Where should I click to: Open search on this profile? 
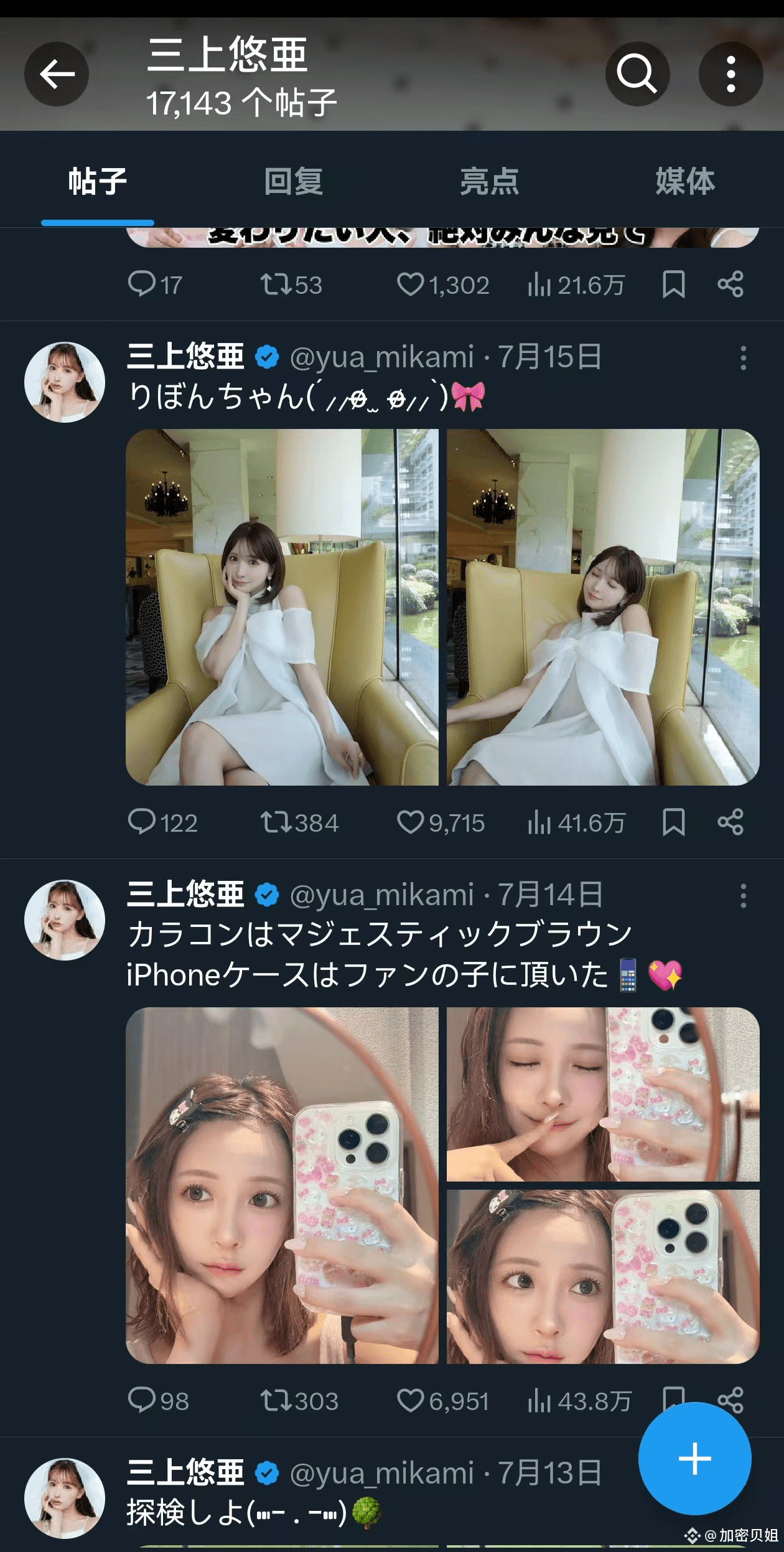point(637,74)
